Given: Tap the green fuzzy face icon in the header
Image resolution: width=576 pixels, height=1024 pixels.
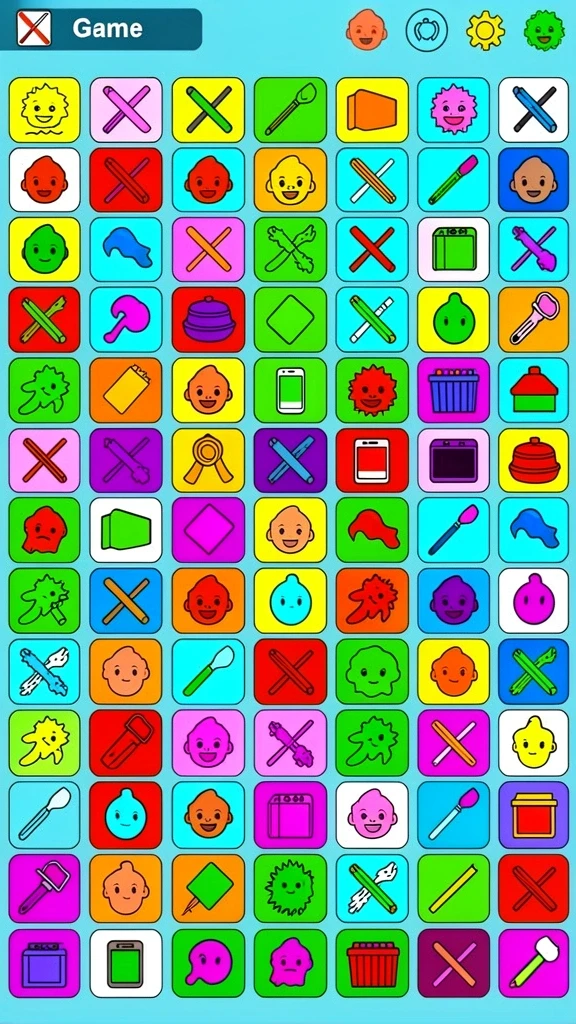Looking at the screenshot, I should tap(544, 30).
